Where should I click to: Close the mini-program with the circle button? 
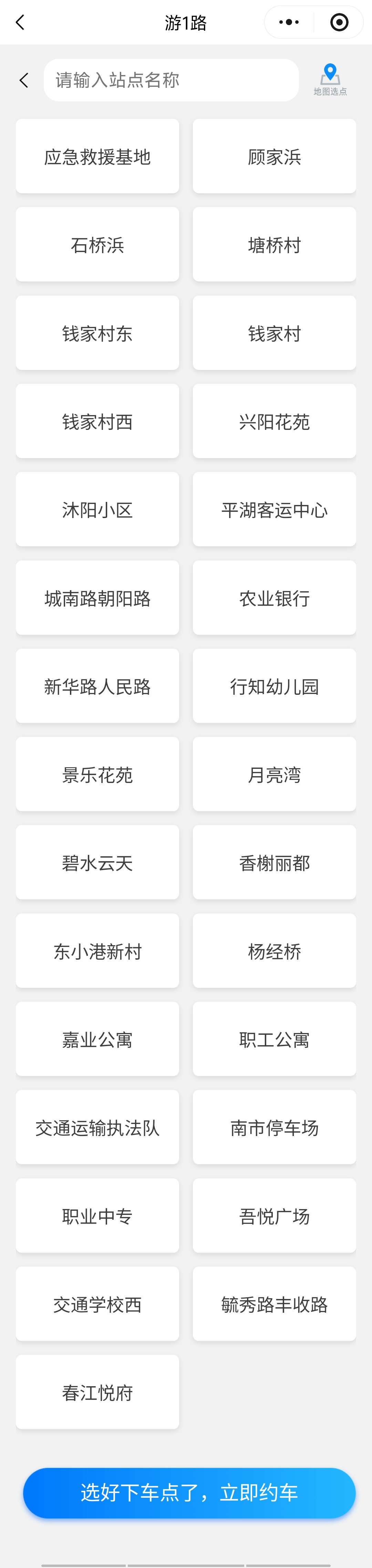(339, 22)
